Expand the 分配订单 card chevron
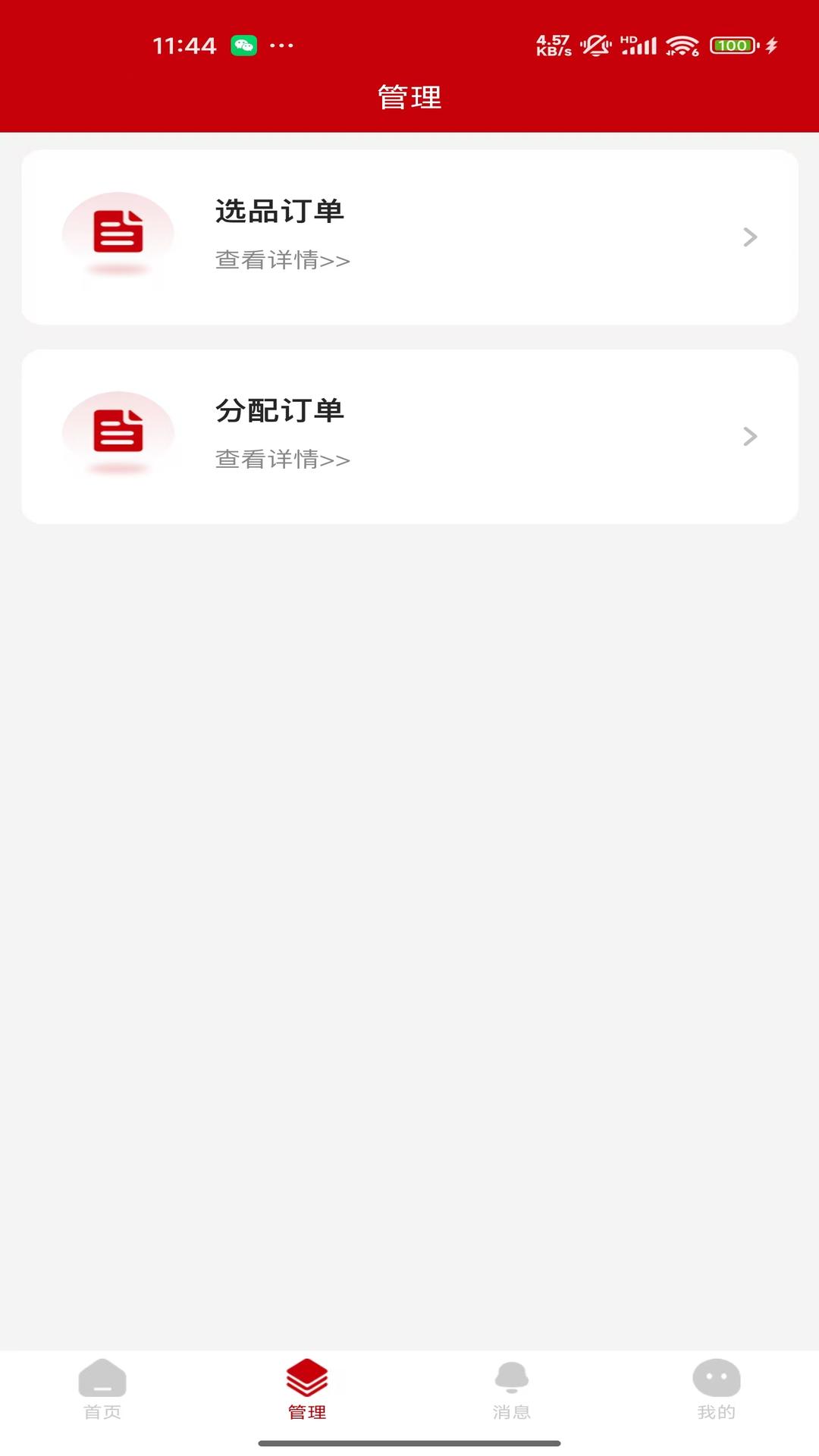Viewport: 819px width, 1456px height. click(750, 436)
